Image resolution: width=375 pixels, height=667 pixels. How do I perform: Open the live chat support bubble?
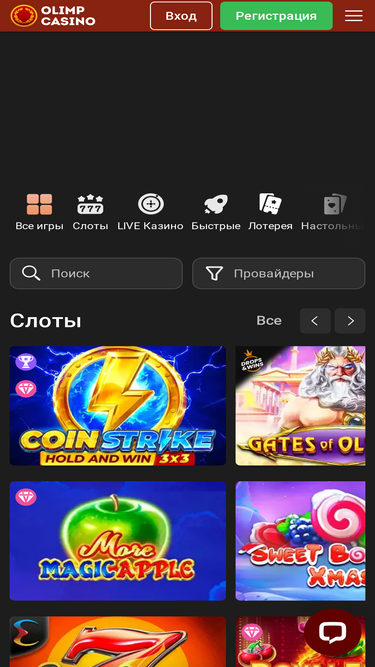point(332,632)
